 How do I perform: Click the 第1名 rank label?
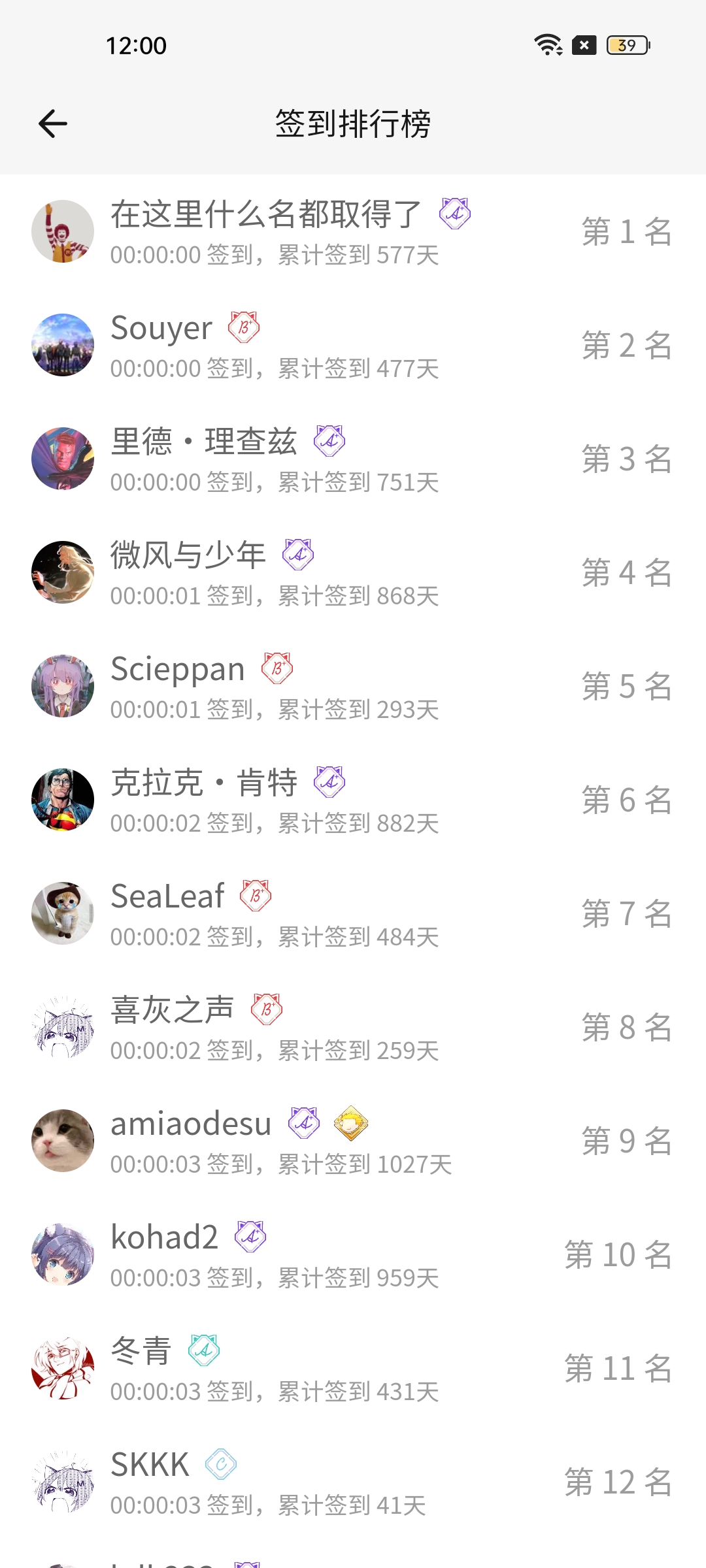tap(626, 235)
